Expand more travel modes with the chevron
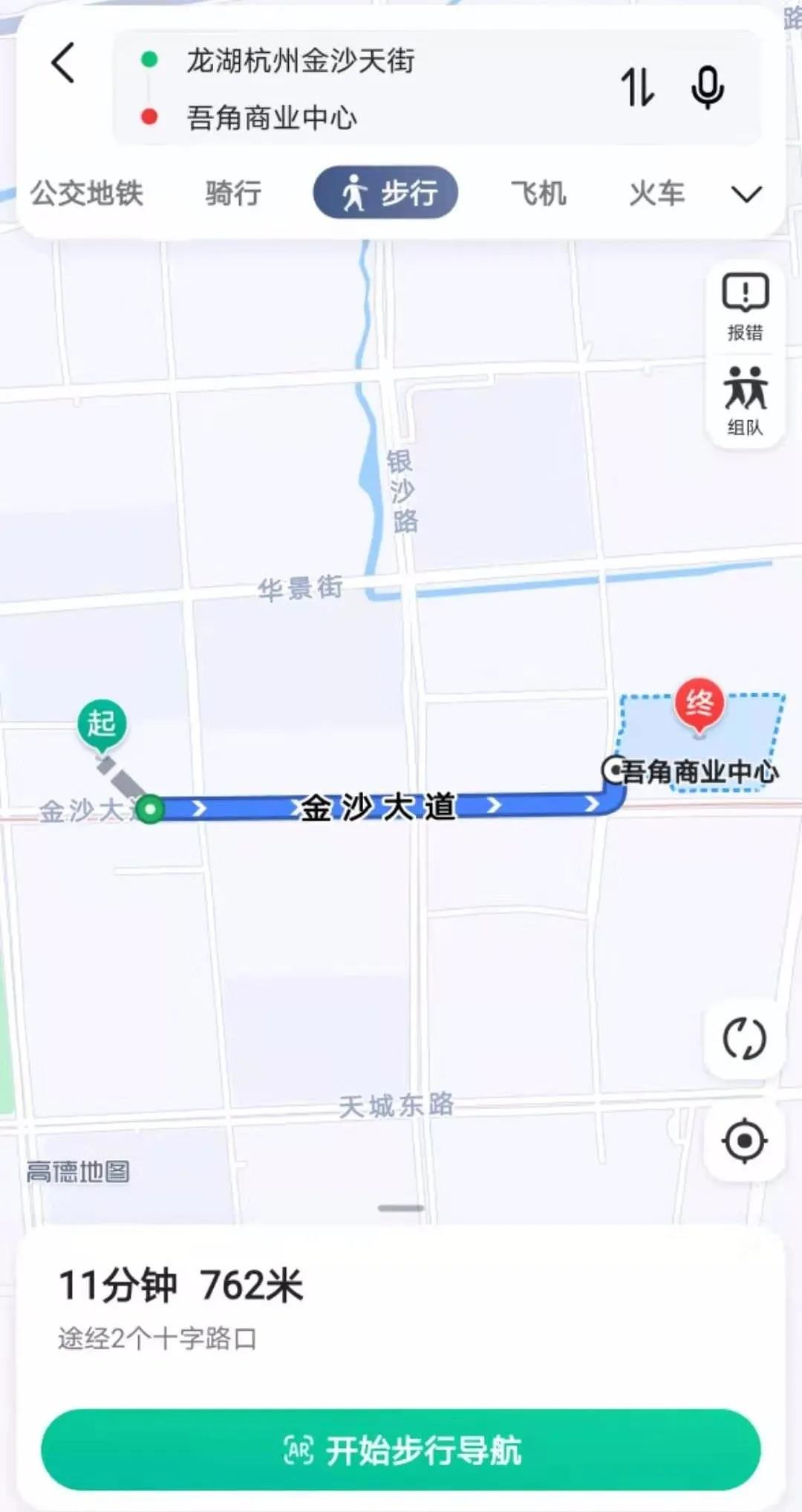802x1512 pixels. coord(746,195)
